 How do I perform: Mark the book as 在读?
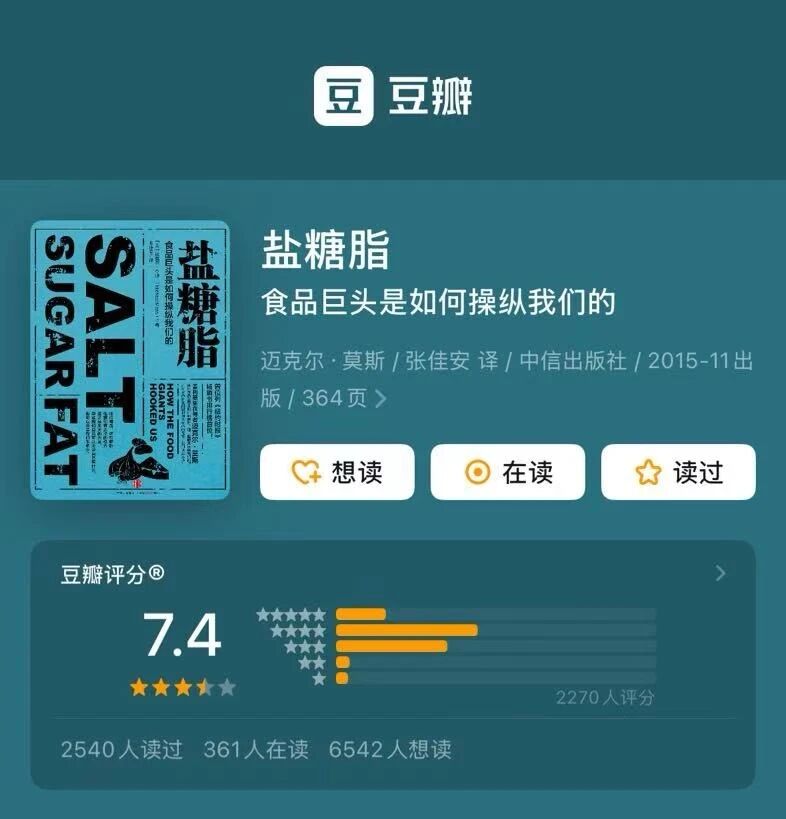507,472
